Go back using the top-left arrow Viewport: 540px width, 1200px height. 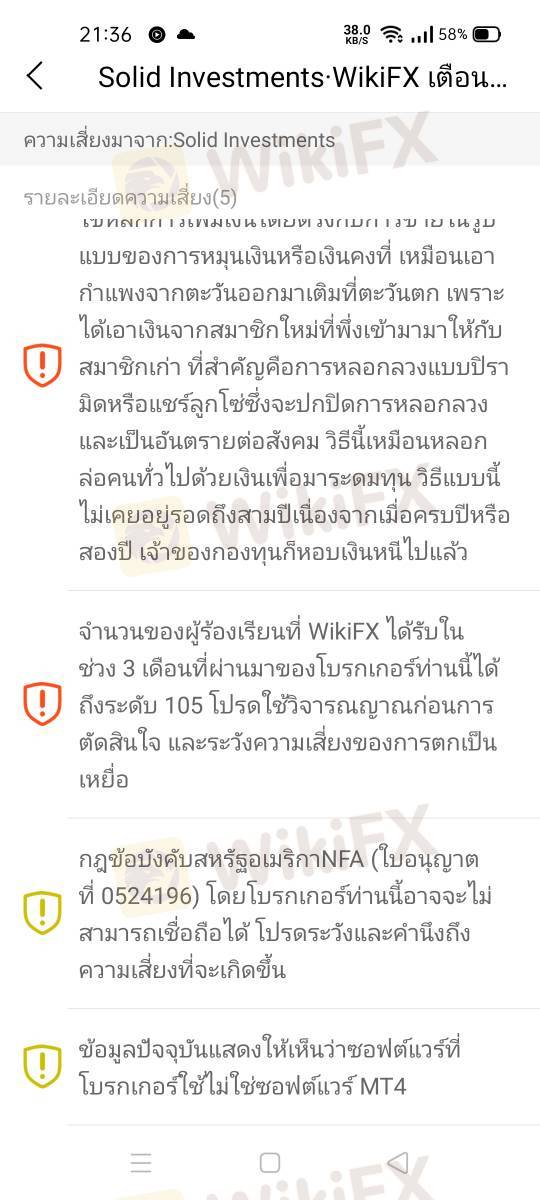click(35, 76)
